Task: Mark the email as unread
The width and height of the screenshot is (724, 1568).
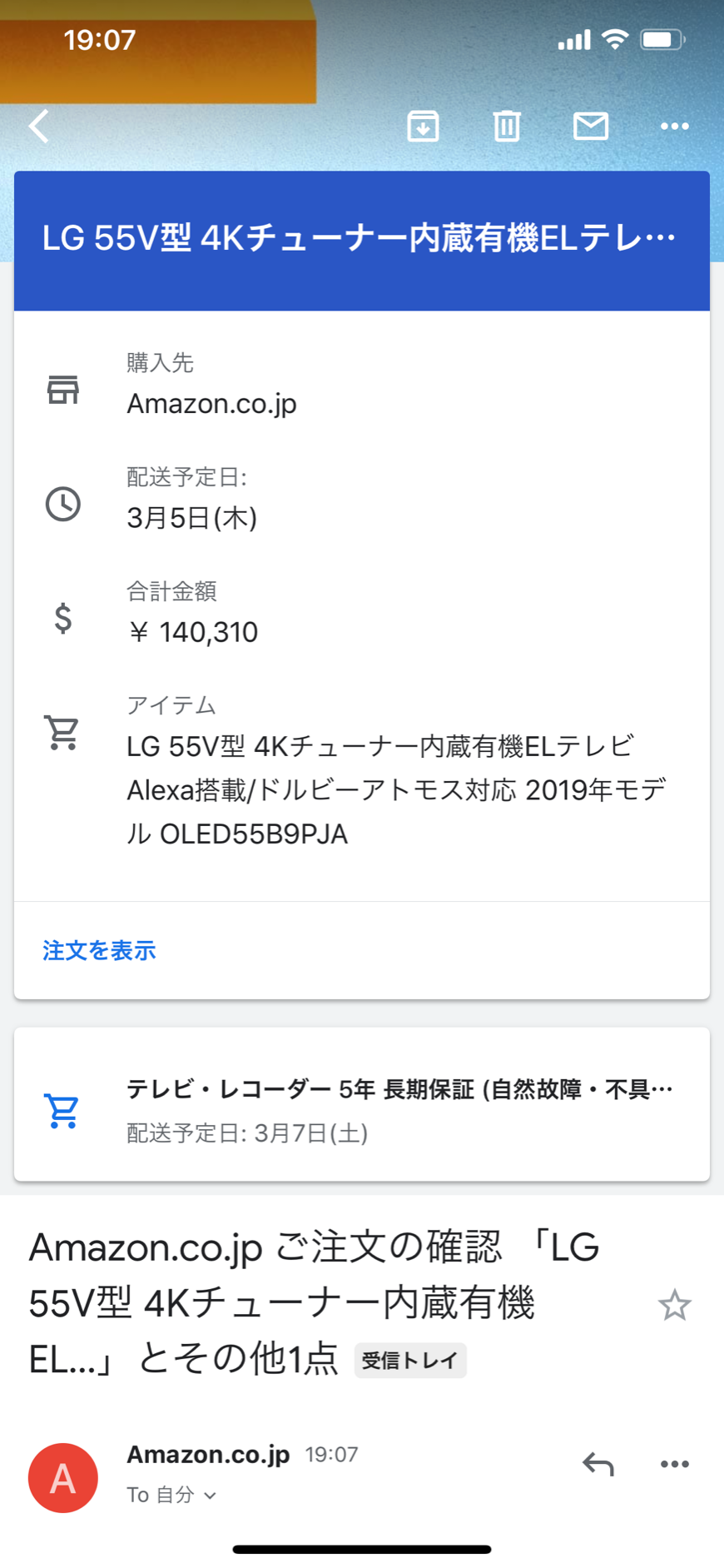Action: point(591,127)
